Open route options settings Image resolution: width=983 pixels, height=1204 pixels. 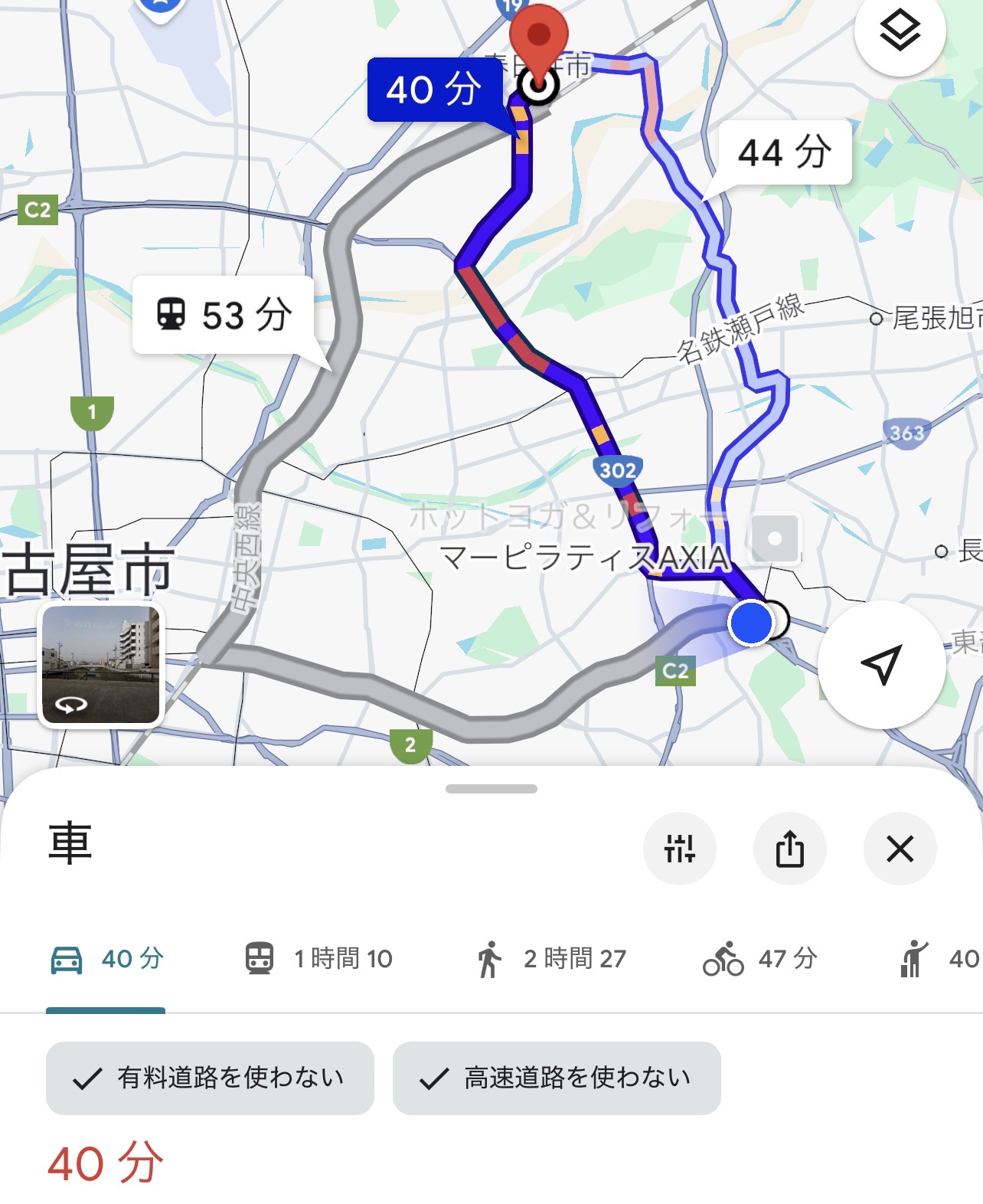680,849
